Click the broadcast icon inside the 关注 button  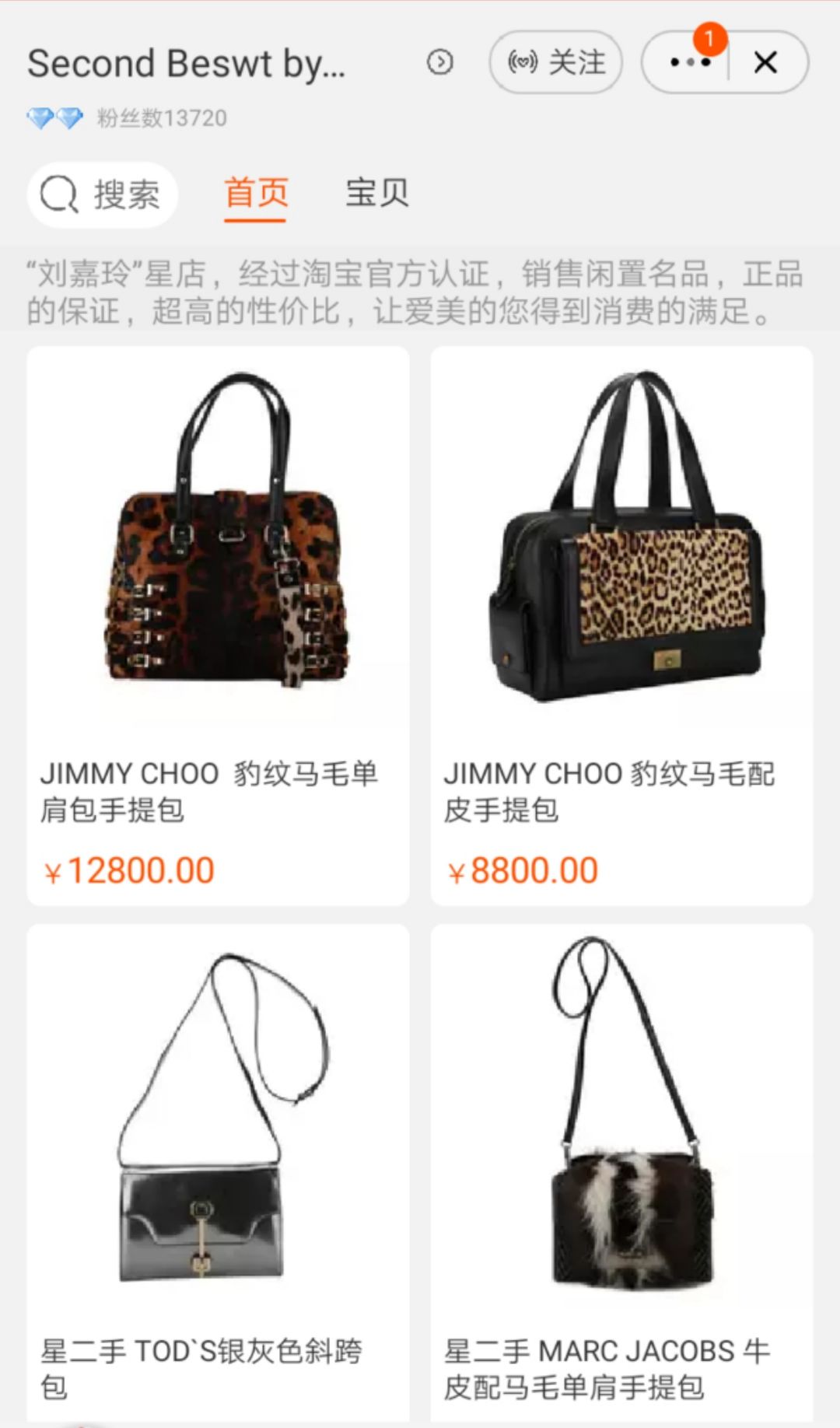tap(523, 64)
